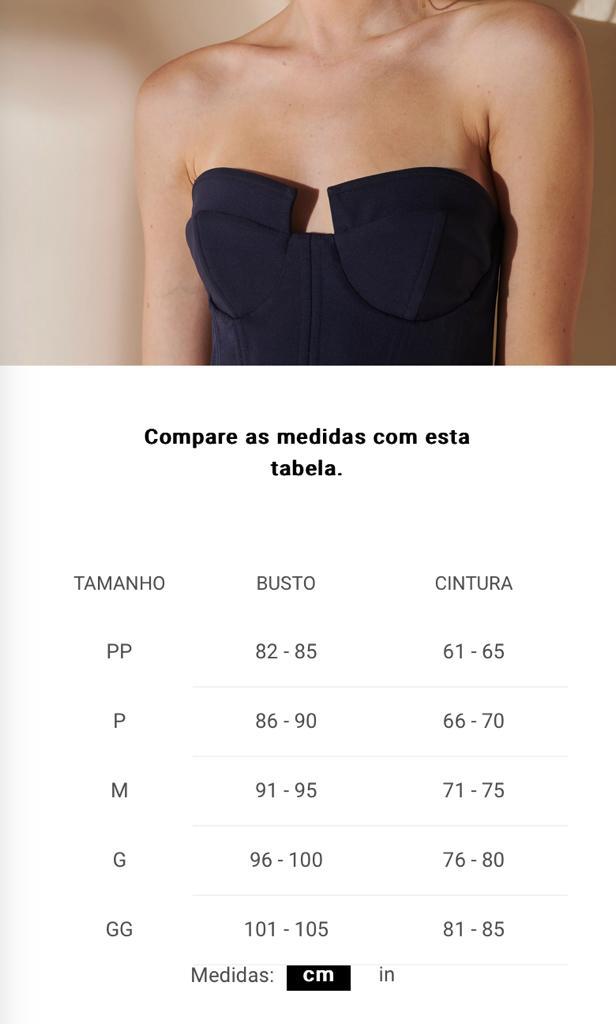
Task: Switch measurements to inches
Action: tap(386, 975)
